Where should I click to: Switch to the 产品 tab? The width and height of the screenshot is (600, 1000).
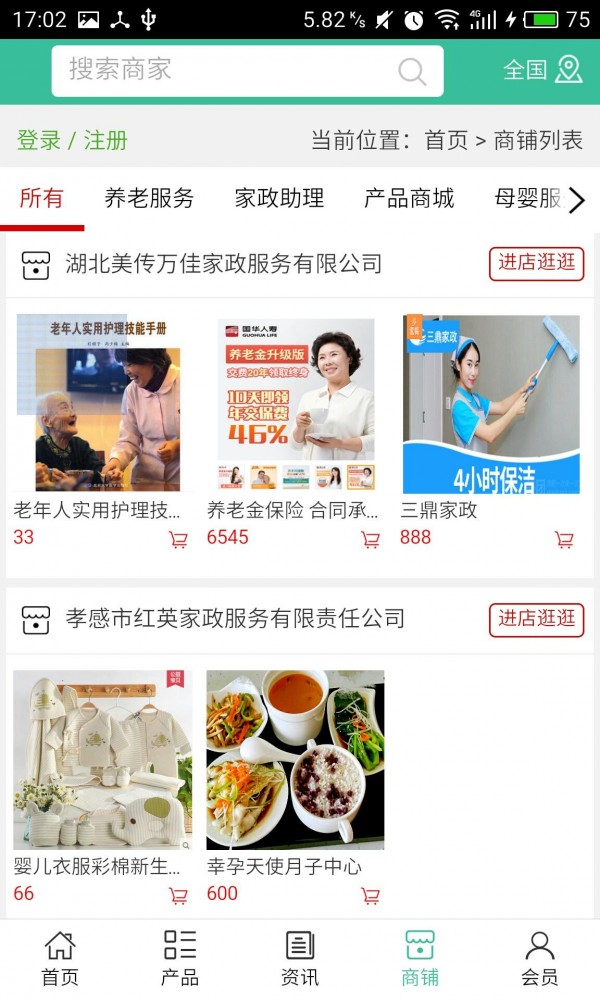(x=180, y=957)
